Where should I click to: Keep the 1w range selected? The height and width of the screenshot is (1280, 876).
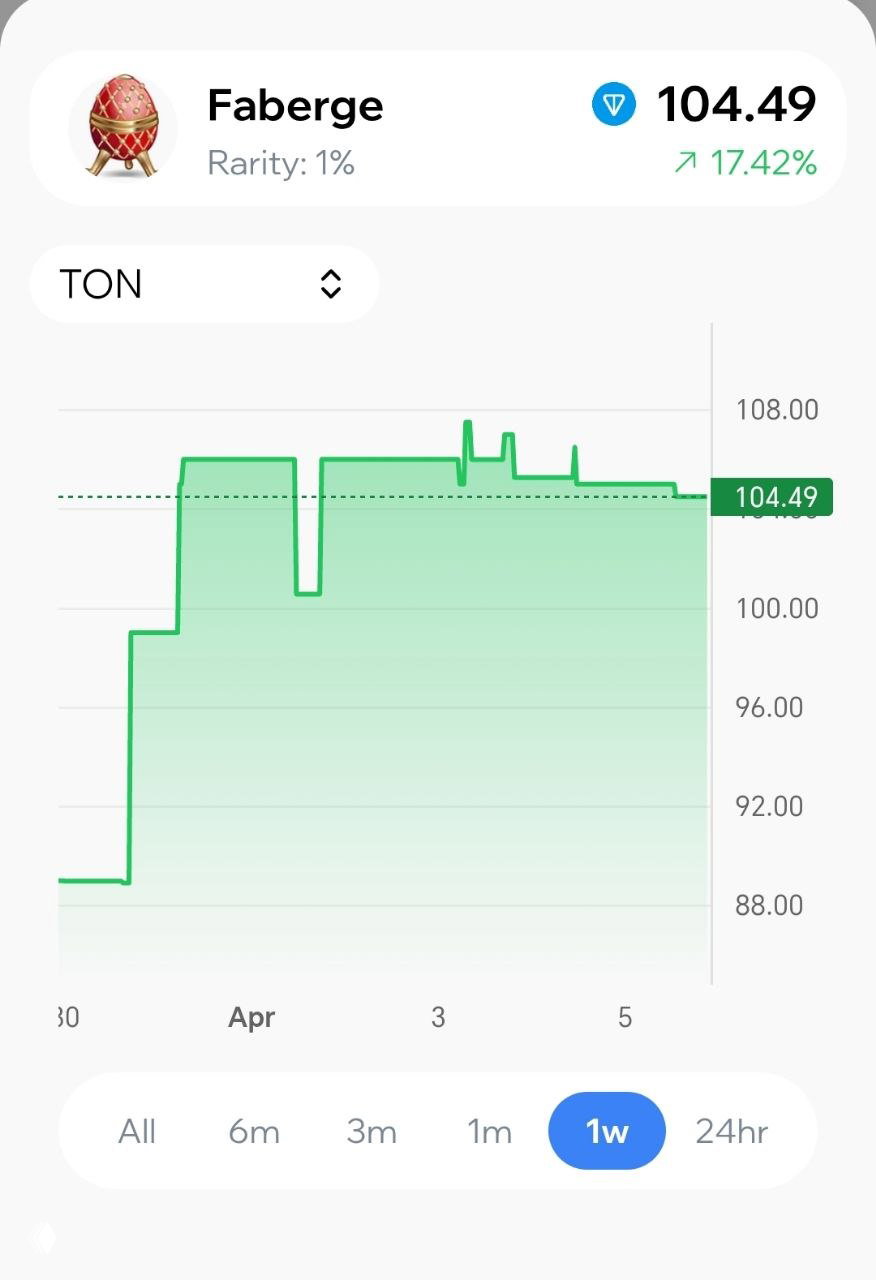click(x=607, y=1131)
